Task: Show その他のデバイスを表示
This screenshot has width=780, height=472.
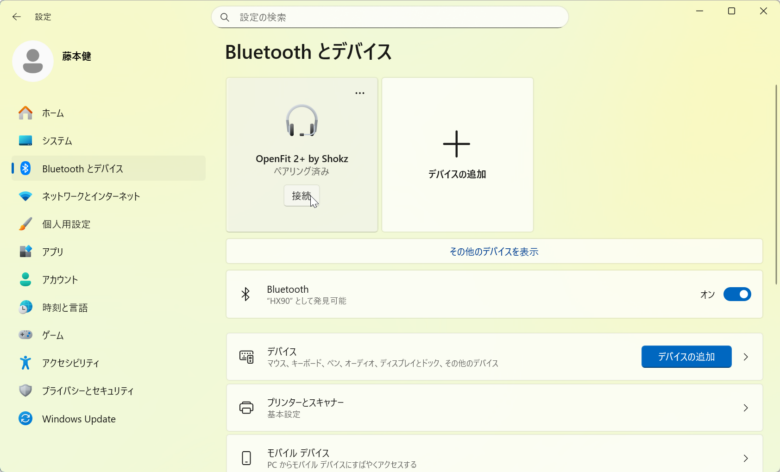Action: coord(494,251)
